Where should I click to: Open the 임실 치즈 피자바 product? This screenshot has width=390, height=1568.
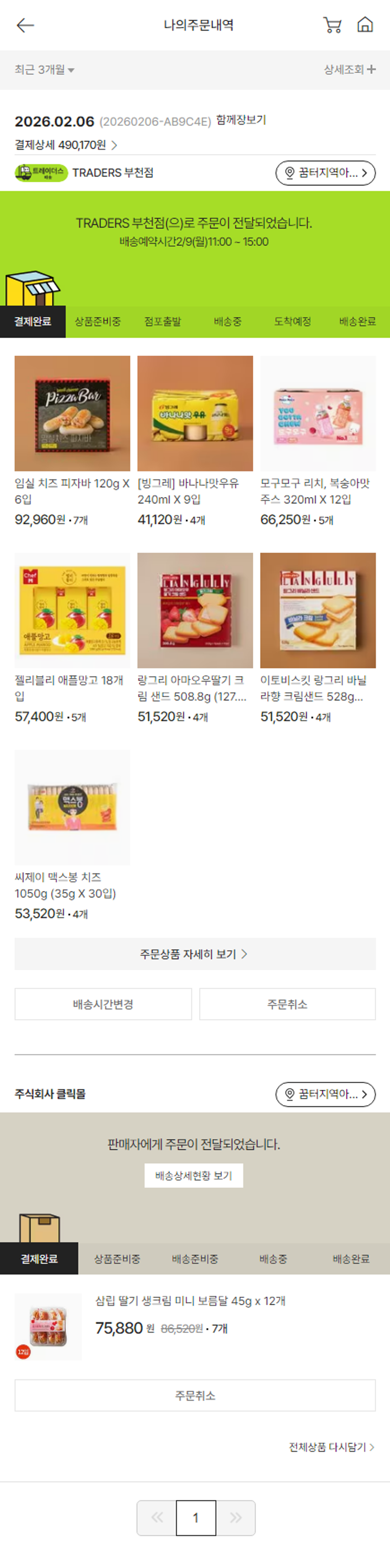pos(72,414)
